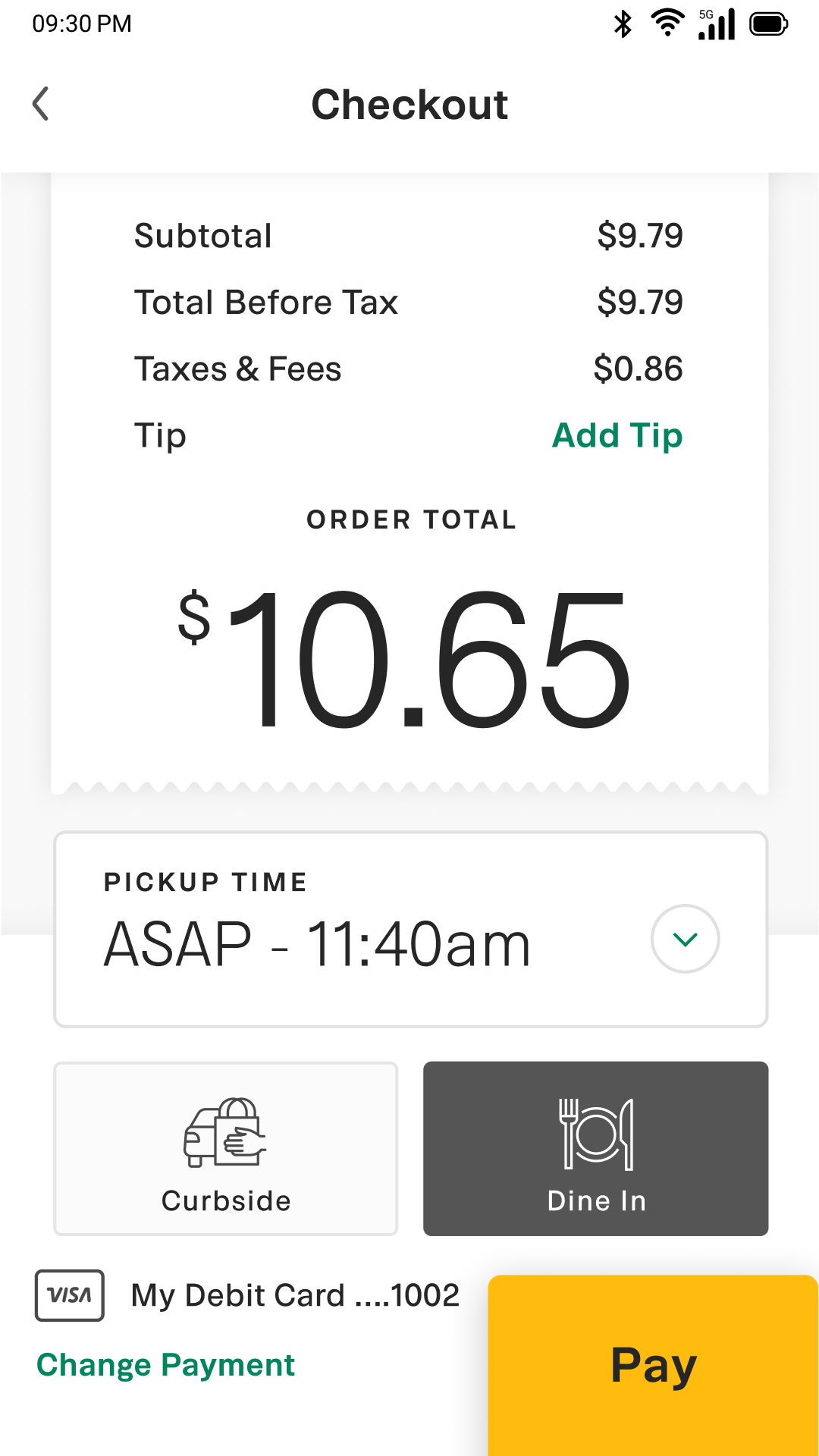Add a tip to the order
Screen dimensions: 819x1456
tap(617, 435)
